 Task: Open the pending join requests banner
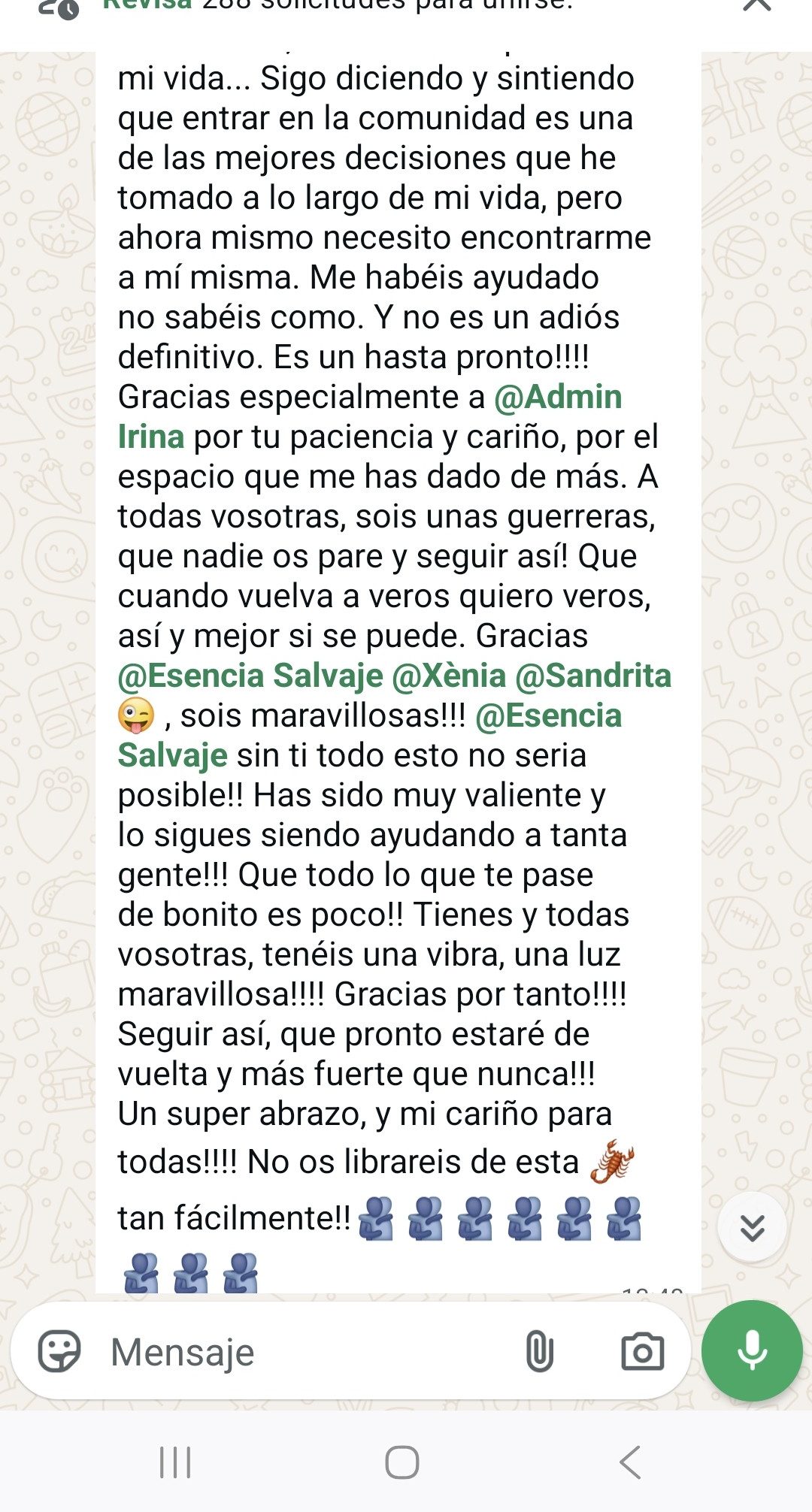[338, 6]
